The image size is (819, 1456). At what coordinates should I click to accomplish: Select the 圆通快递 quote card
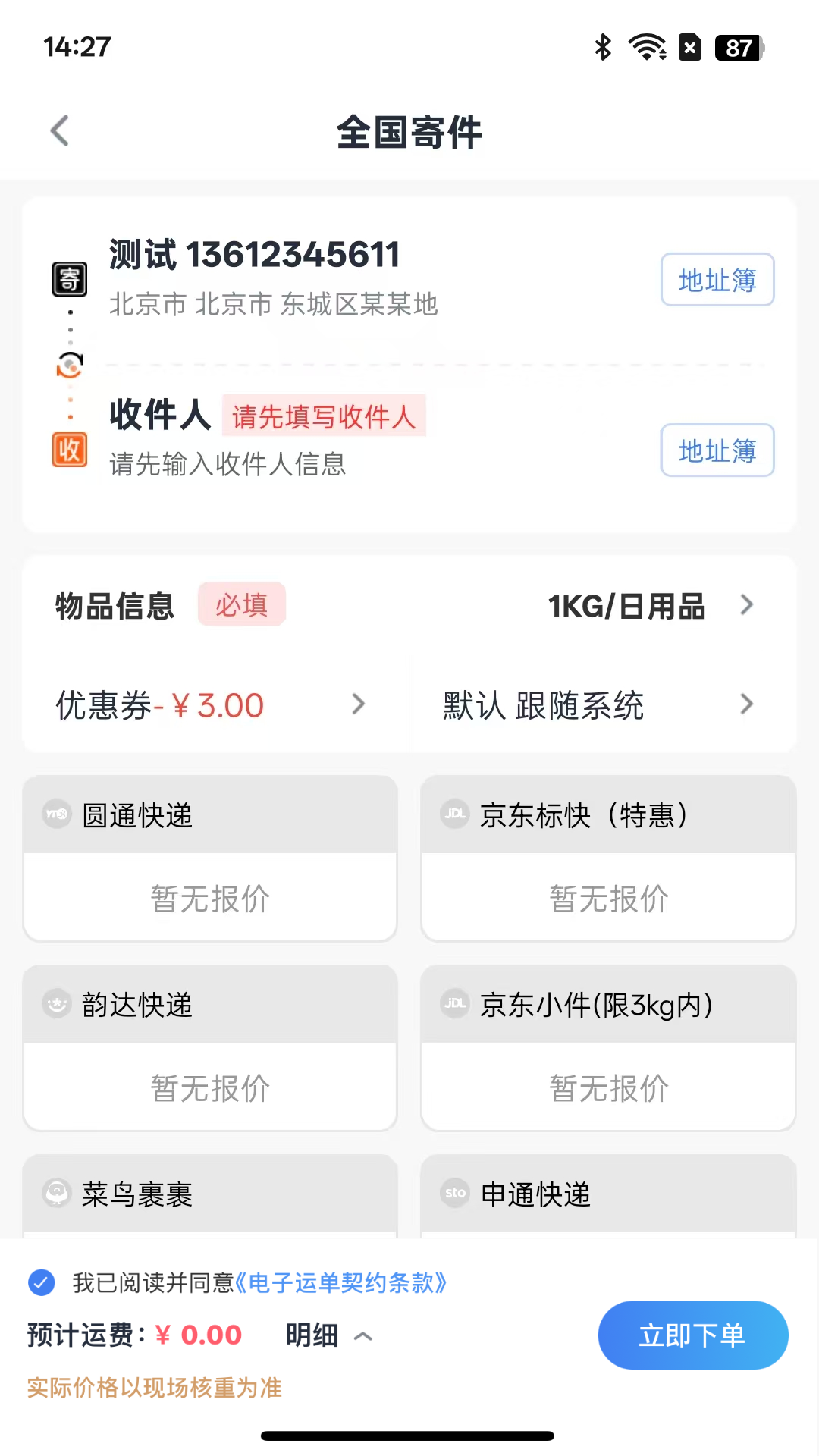(210, 857)
